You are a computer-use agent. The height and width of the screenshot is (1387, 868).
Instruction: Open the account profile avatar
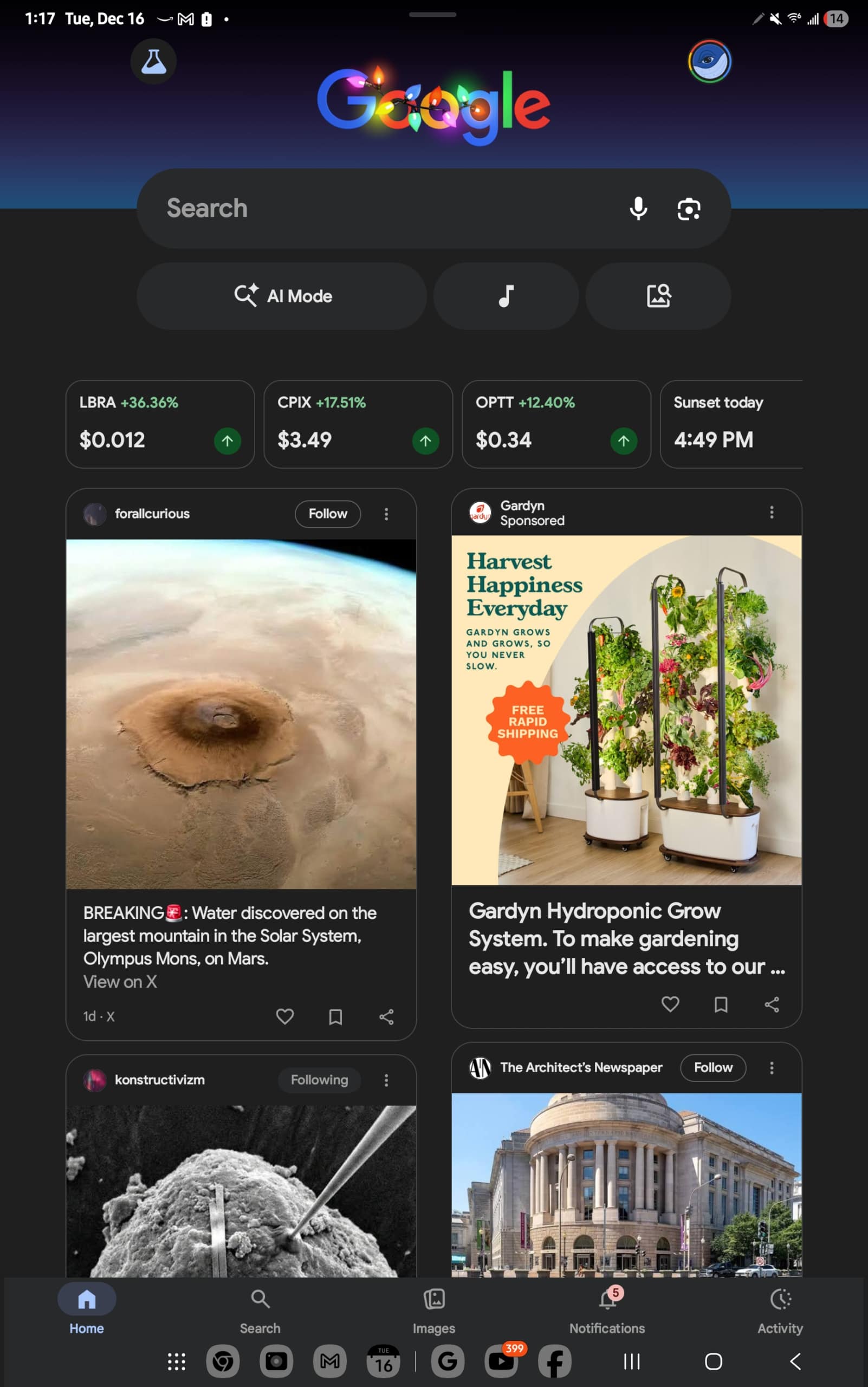(x=710, y=61)
